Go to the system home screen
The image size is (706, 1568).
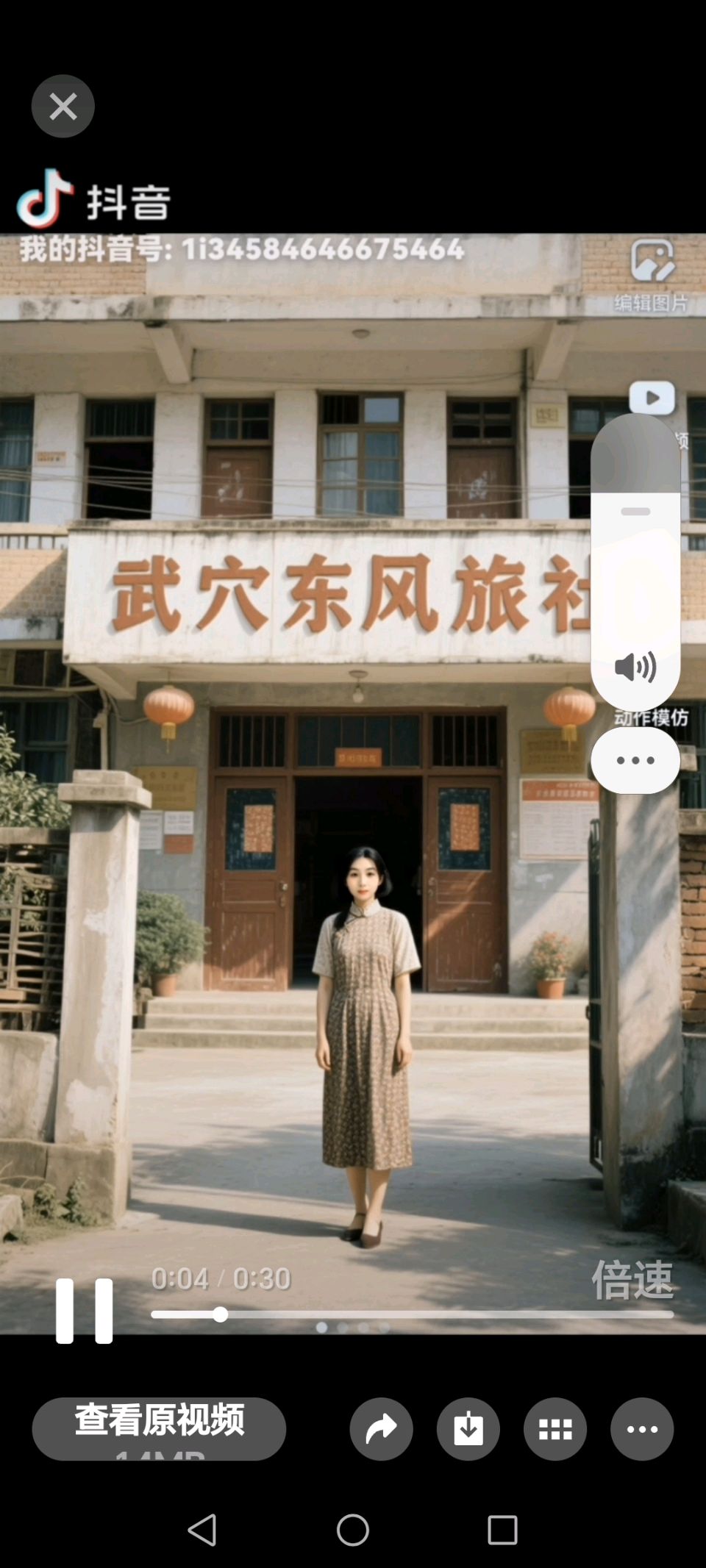[353, 1530]
